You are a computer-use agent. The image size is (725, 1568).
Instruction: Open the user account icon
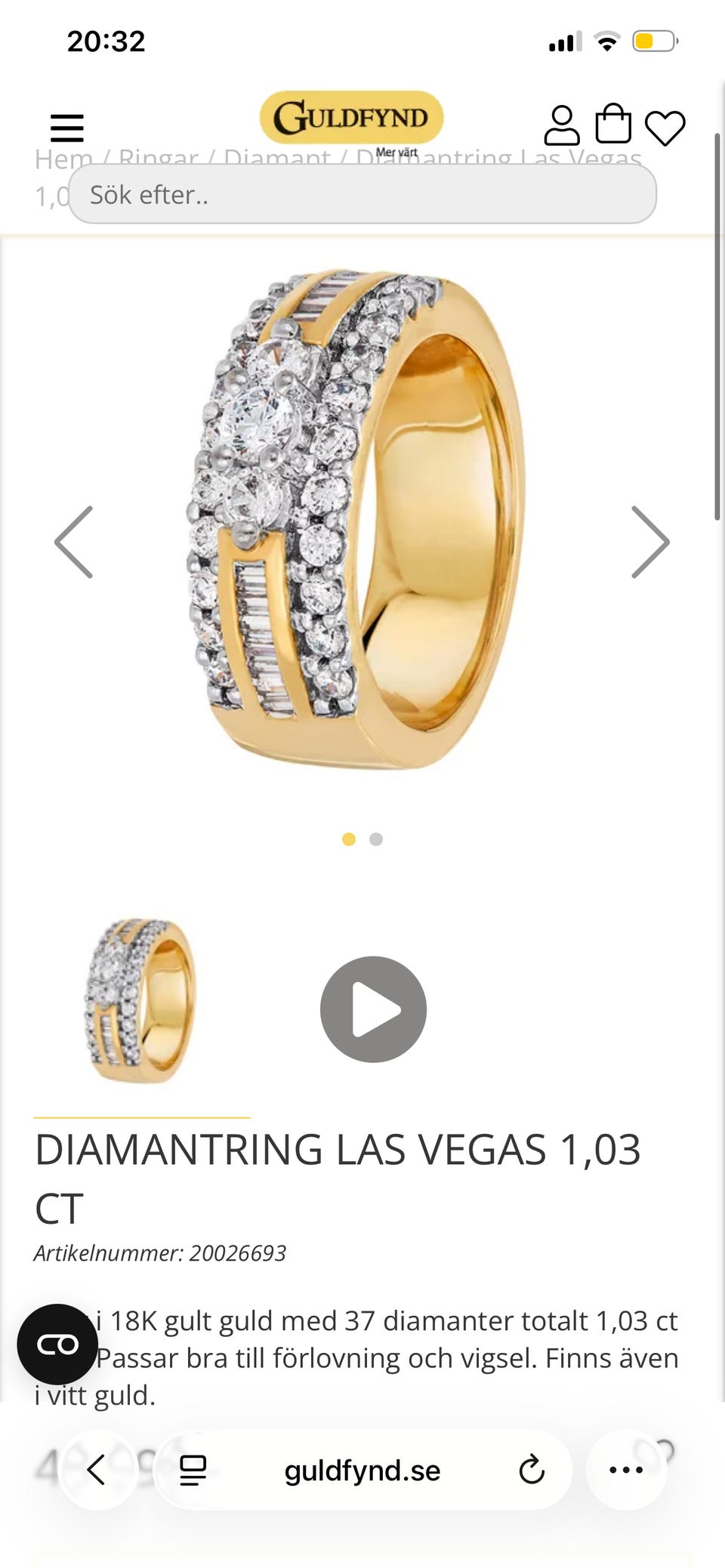click(561, 125)
